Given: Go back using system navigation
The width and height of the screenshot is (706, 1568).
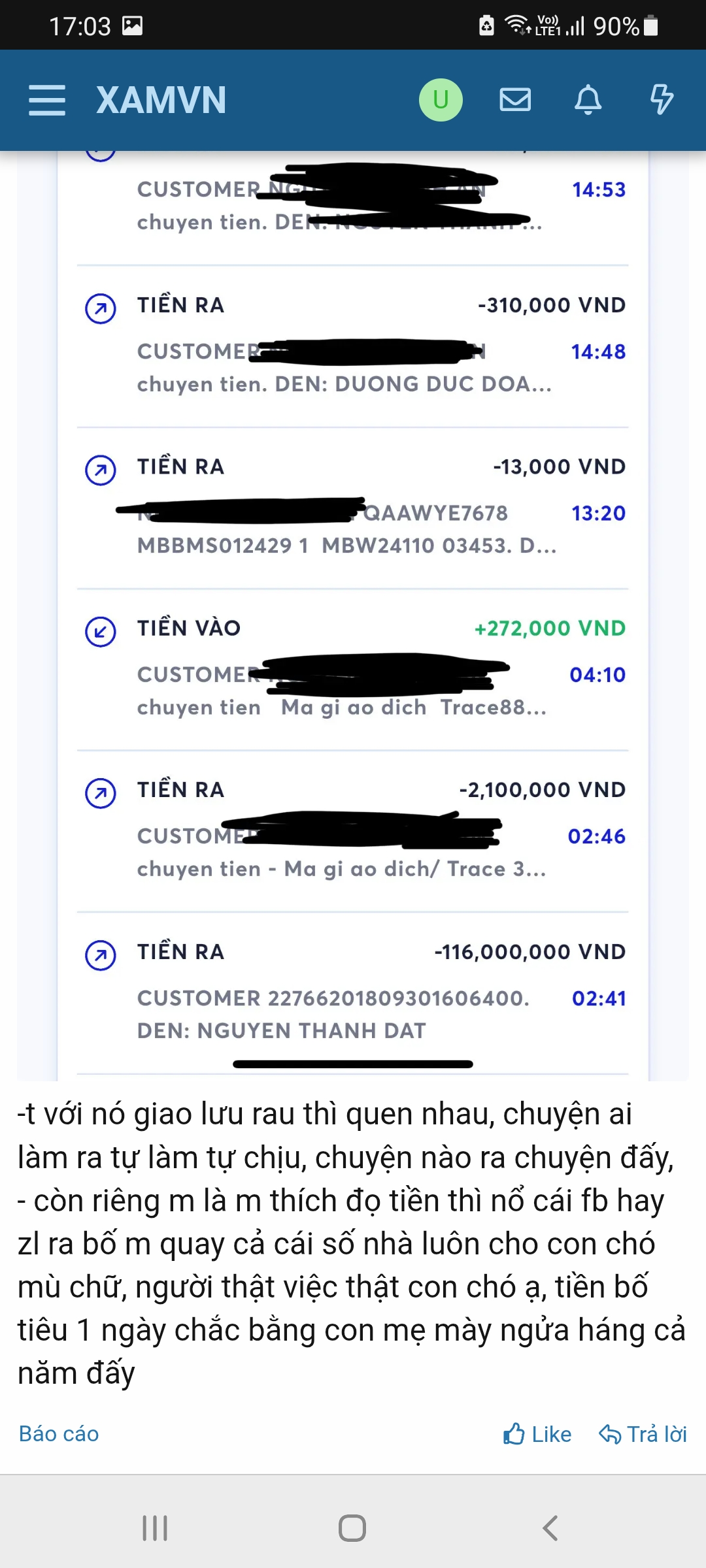Looking at the screenshot, I should coord(550,1528).
